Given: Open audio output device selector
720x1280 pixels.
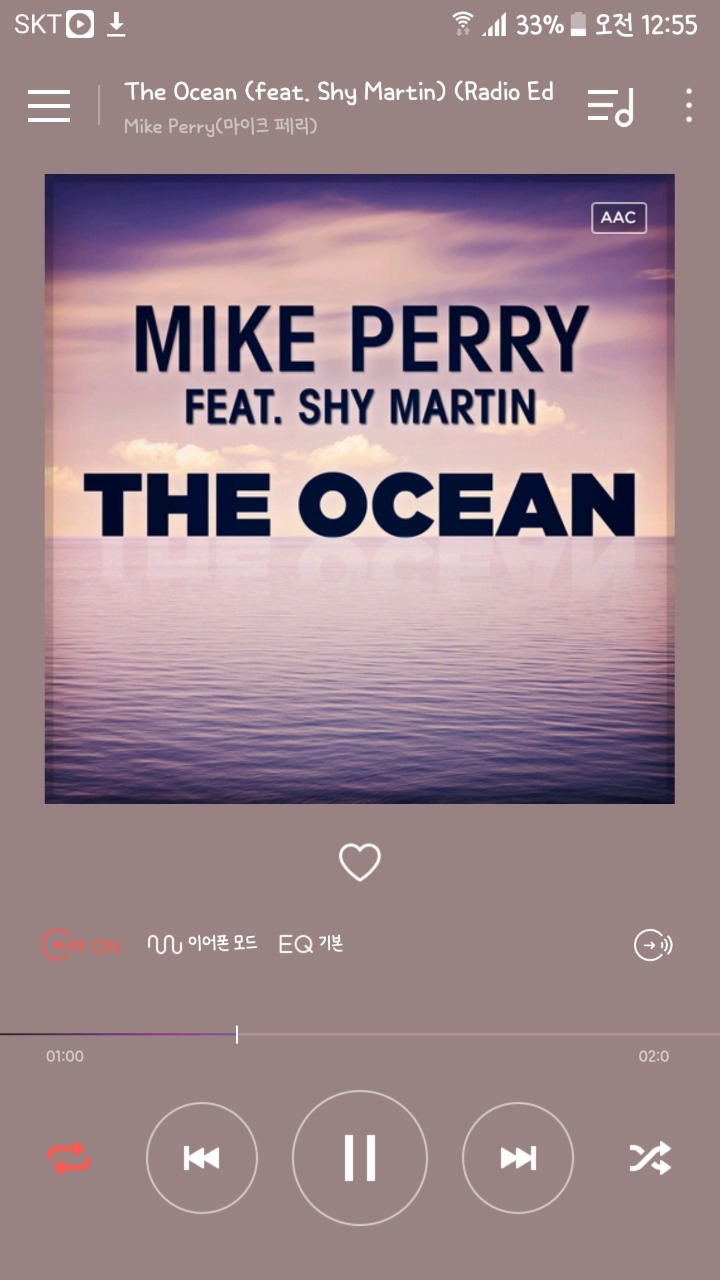Looking at the screenshot, I should point(653,945).
